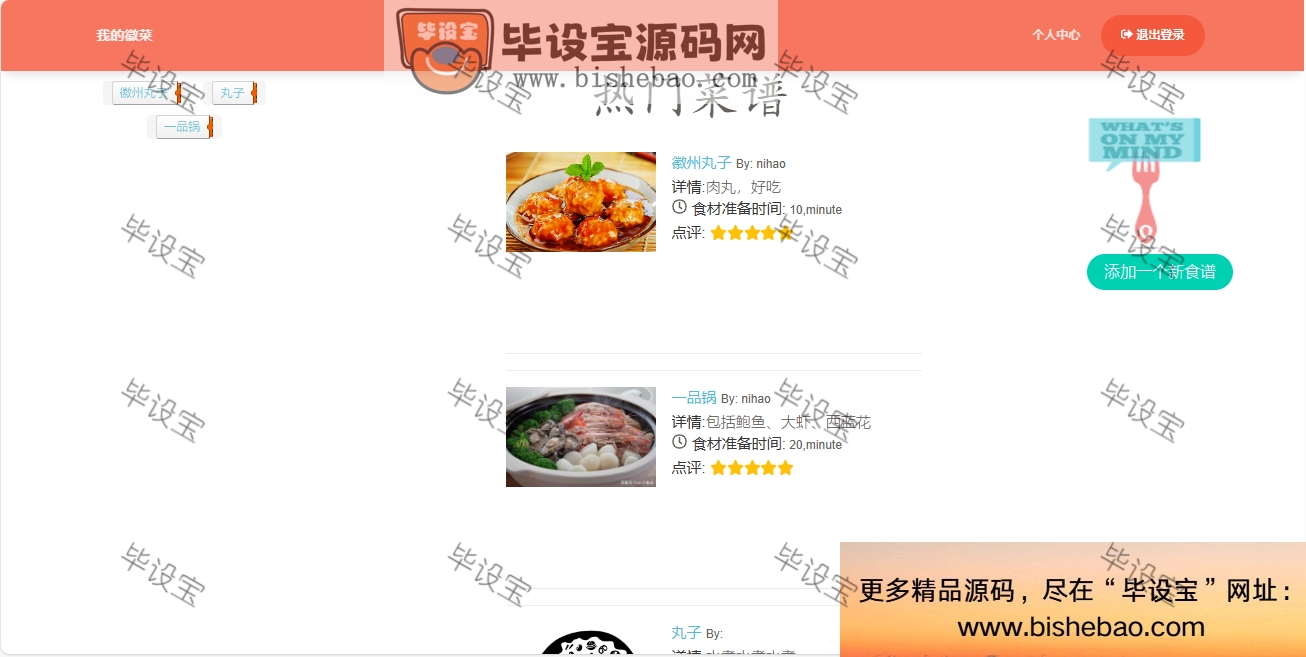Go to 个人中心
1306x657 pixels.
[1056, 35]
